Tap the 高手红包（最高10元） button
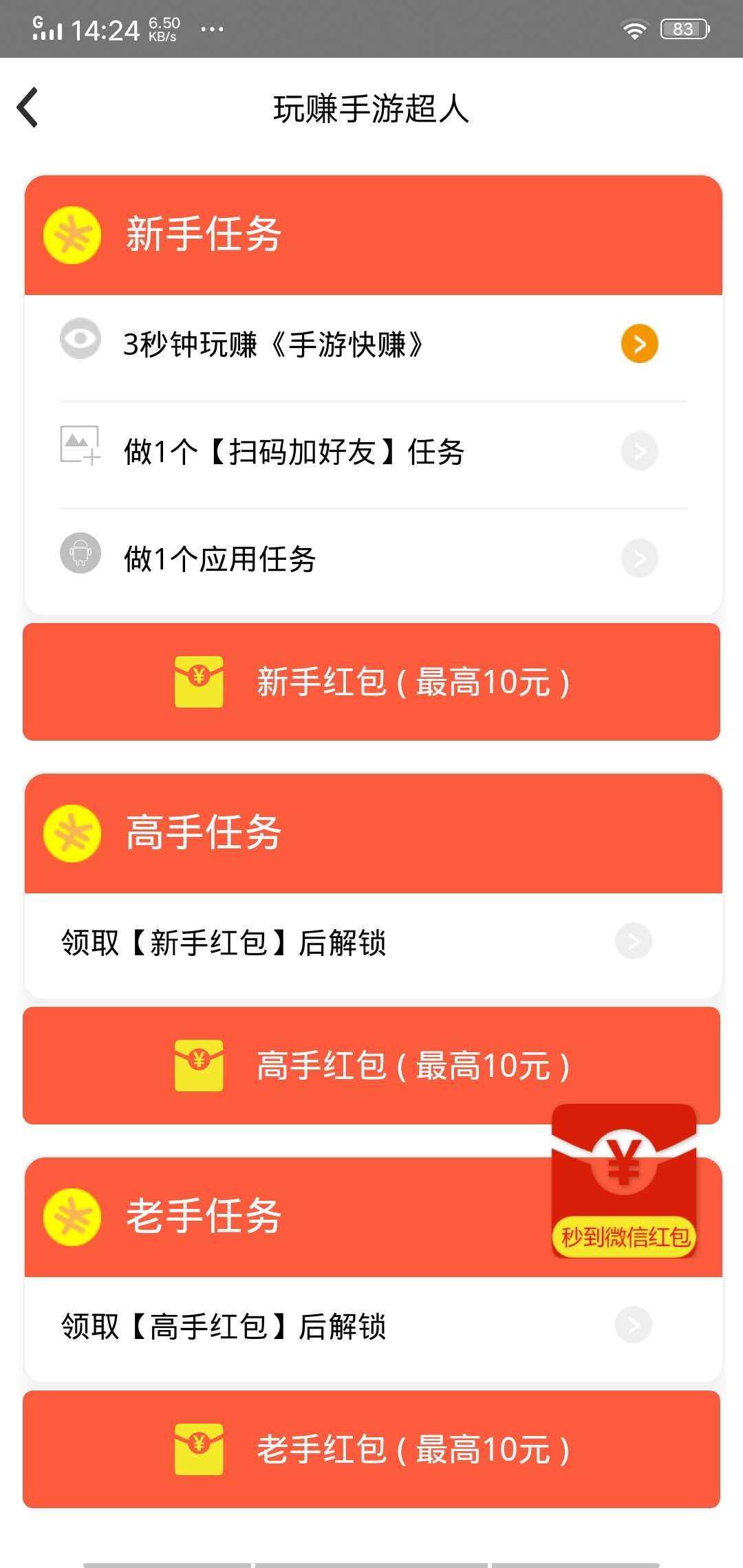Screen dimensions: 743x1568 [371, 1065]
